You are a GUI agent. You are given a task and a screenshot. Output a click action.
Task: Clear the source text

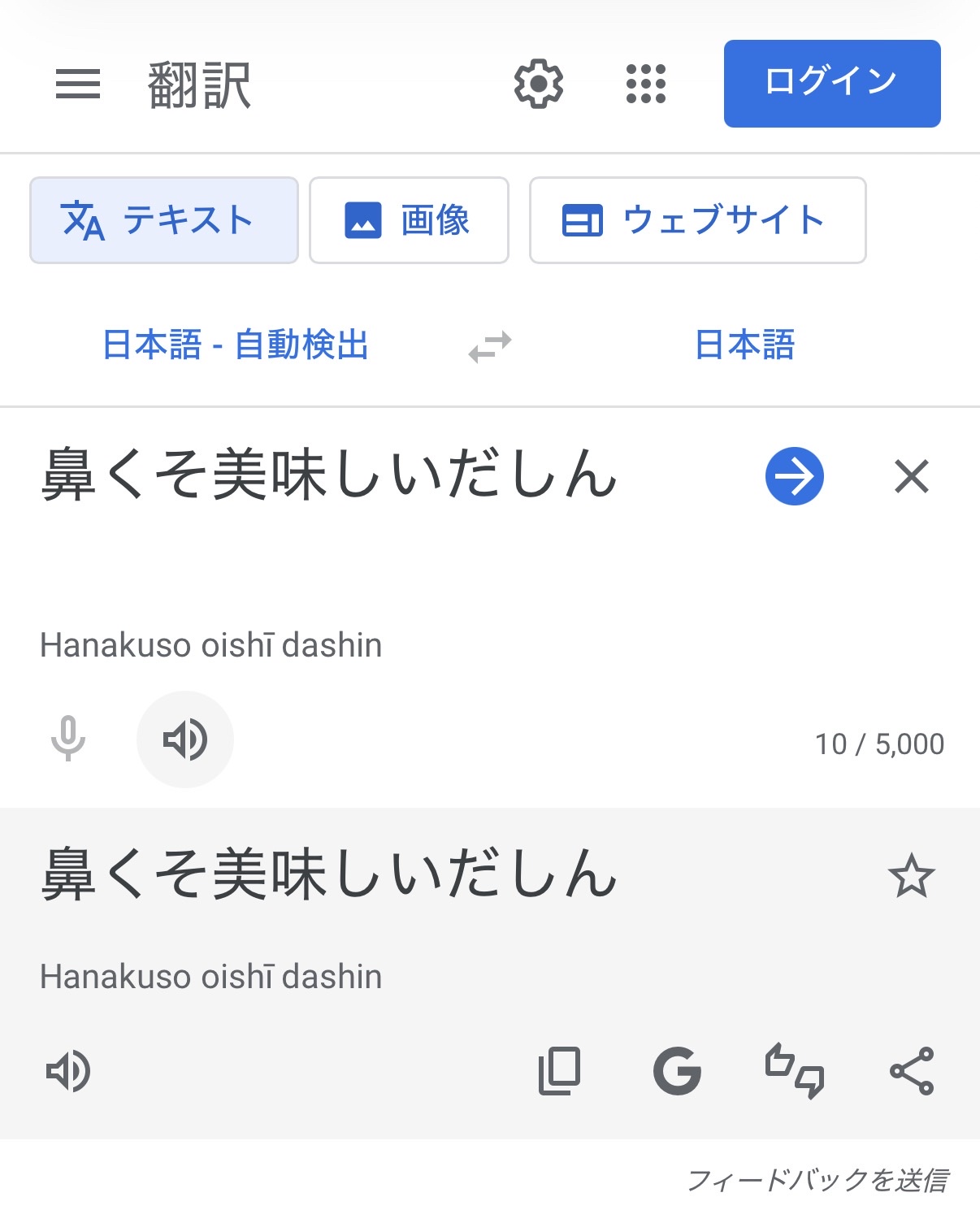click(x=911, y=476)
